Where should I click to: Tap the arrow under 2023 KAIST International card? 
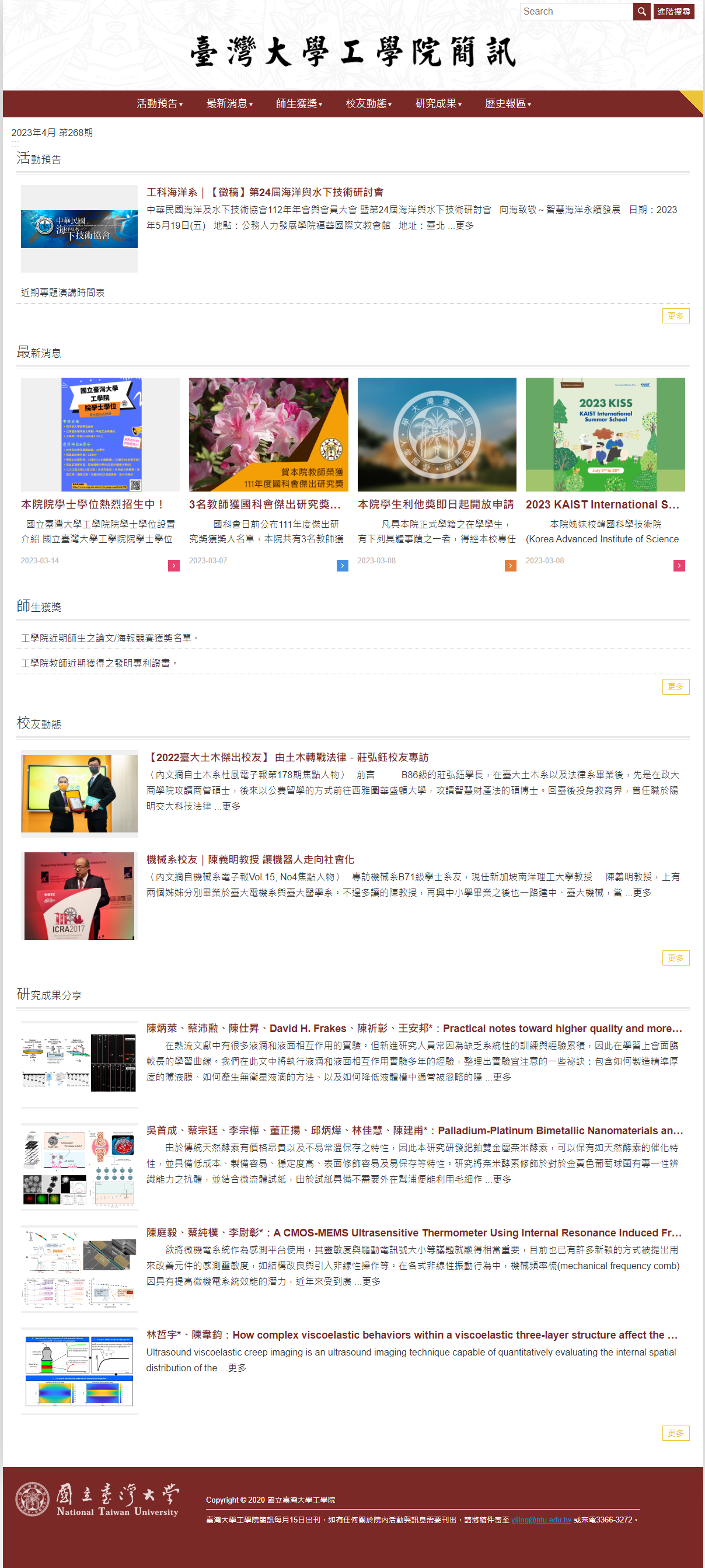(x=679, y=566)
